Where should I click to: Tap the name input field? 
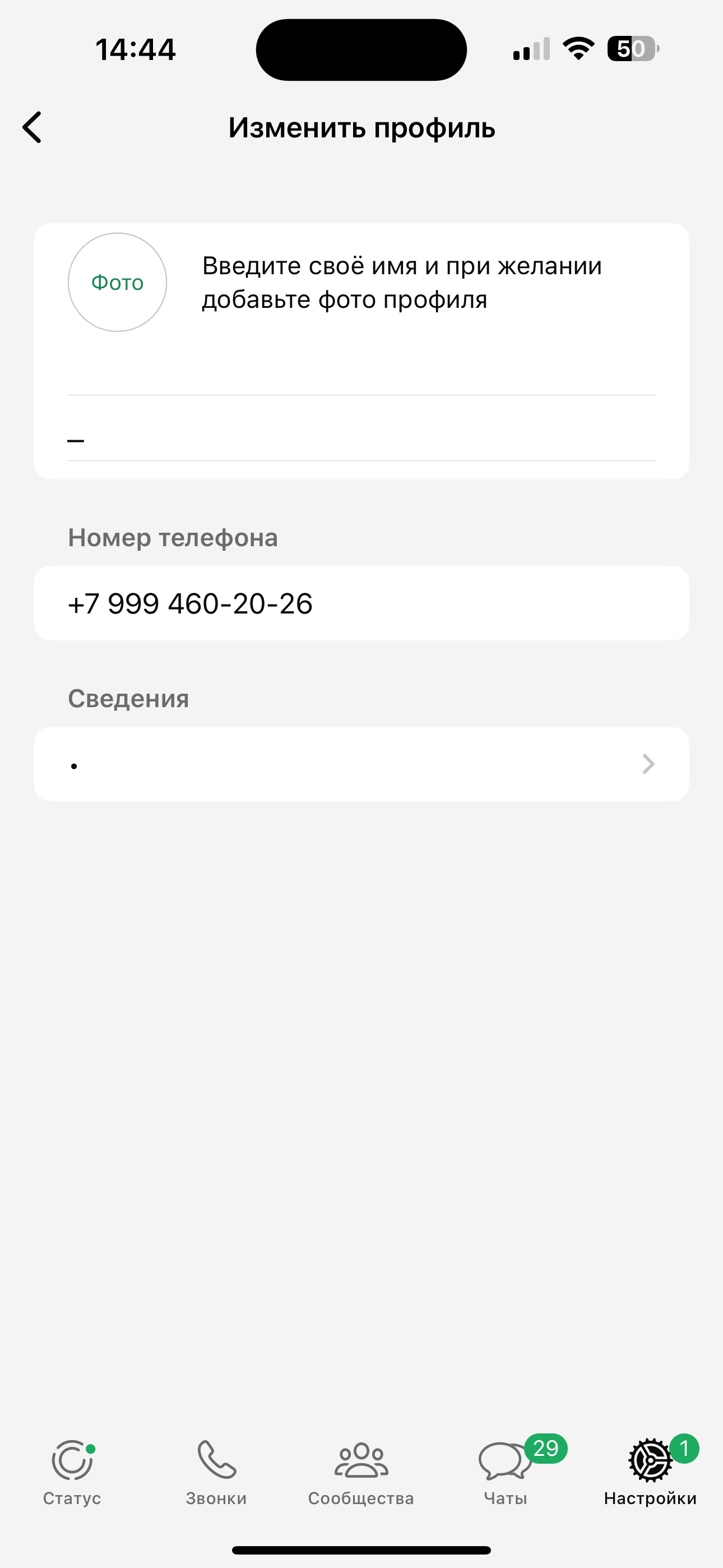pos(360,438)
